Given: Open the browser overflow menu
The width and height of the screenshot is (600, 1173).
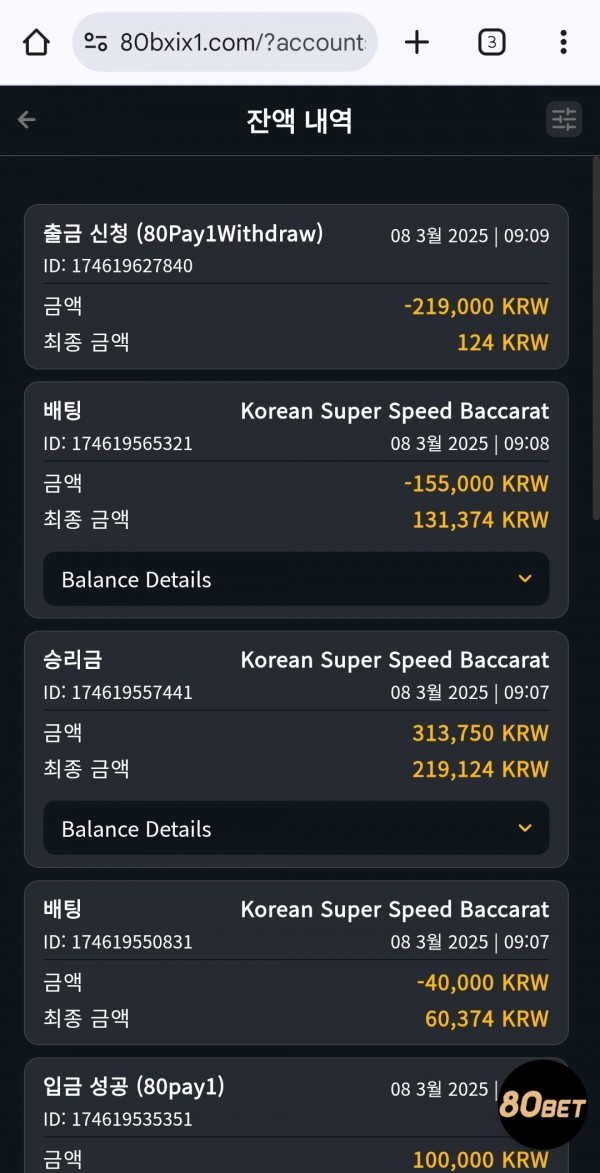Looking at the screenshot, I should (x=563, y=43).
